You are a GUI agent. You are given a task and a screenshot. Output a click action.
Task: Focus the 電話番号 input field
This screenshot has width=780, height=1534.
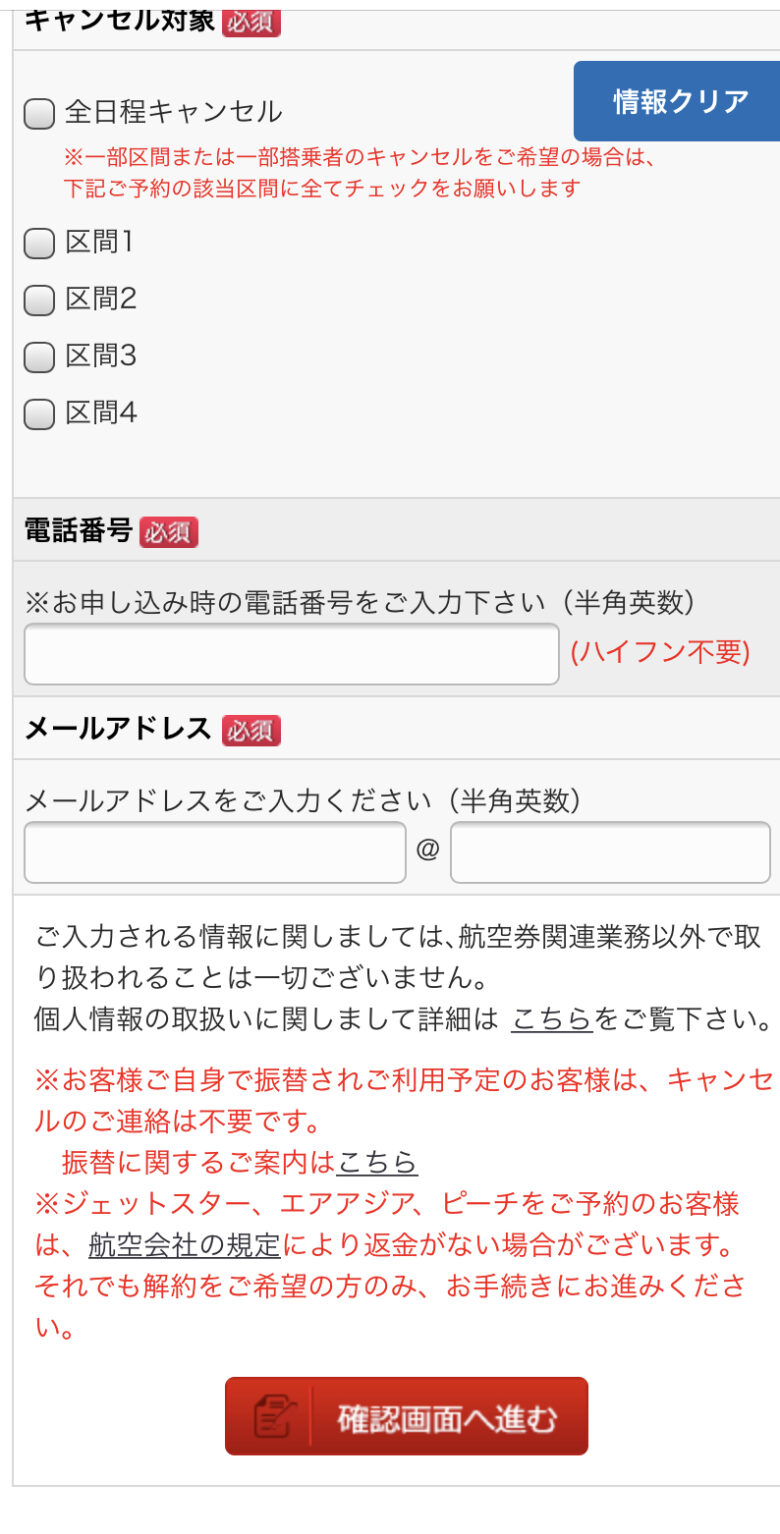tap(291, 654)
